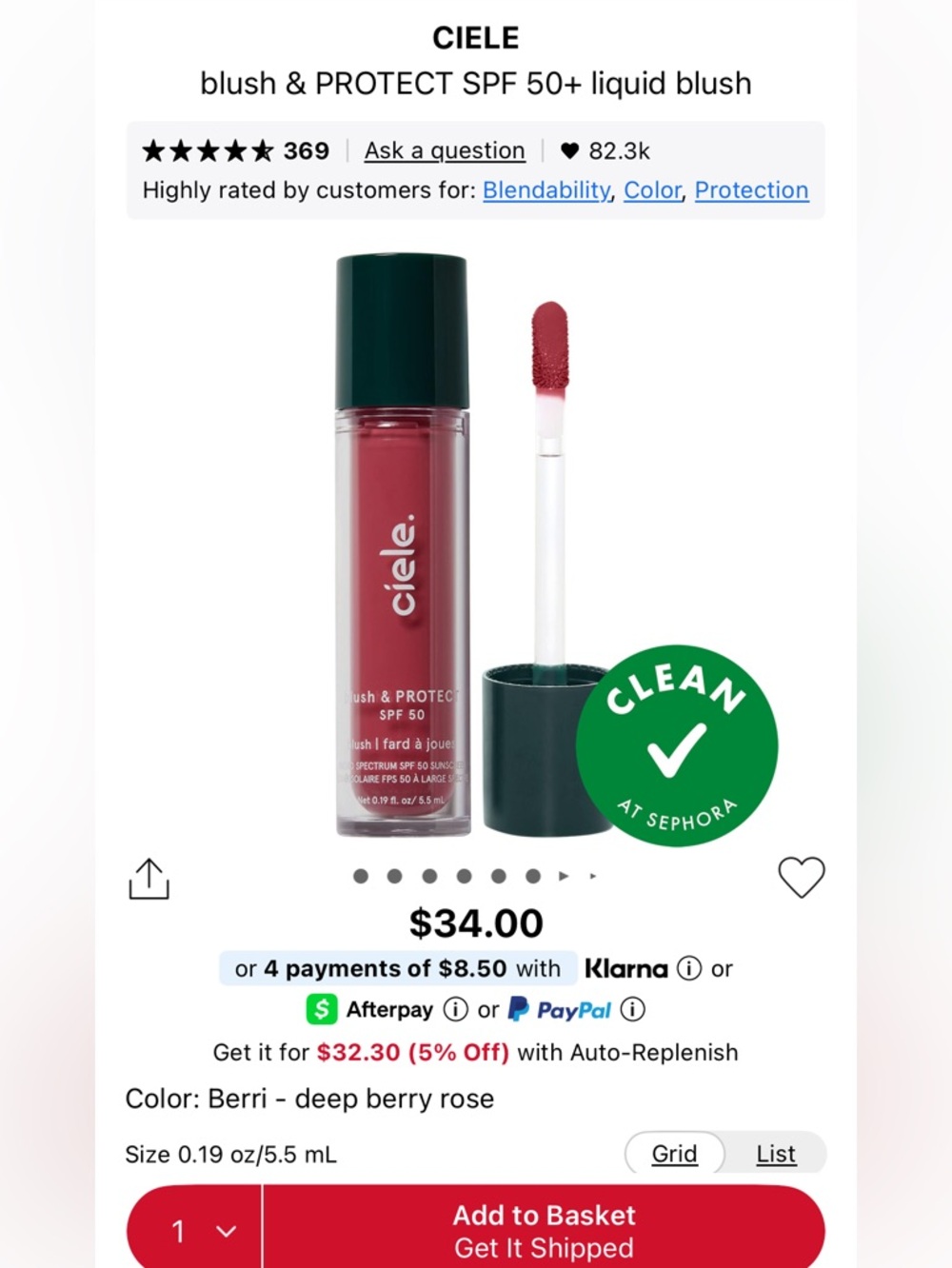Tap the Afterpay info icon

point(456,1009)
